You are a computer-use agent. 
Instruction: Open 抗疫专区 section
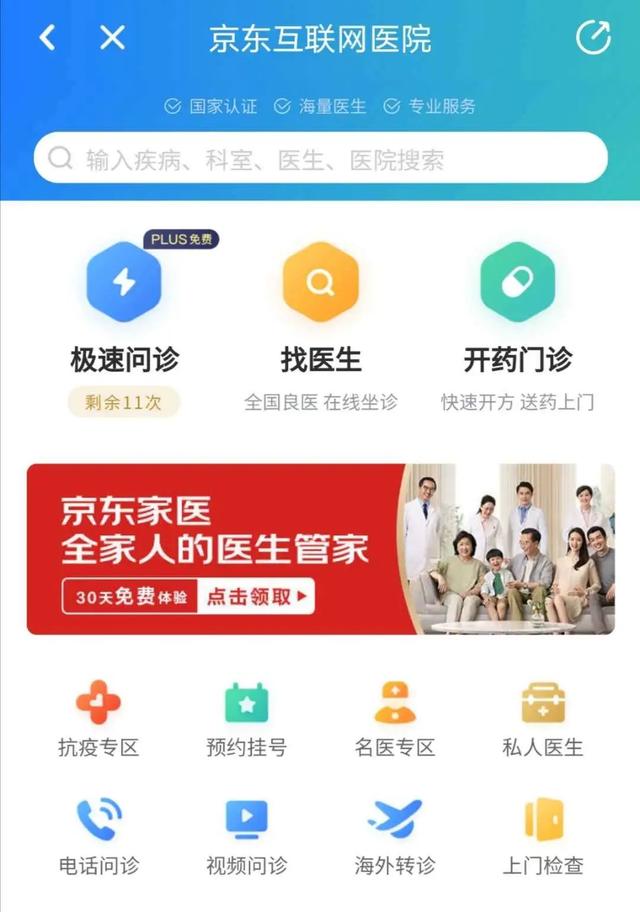(98, 718)
